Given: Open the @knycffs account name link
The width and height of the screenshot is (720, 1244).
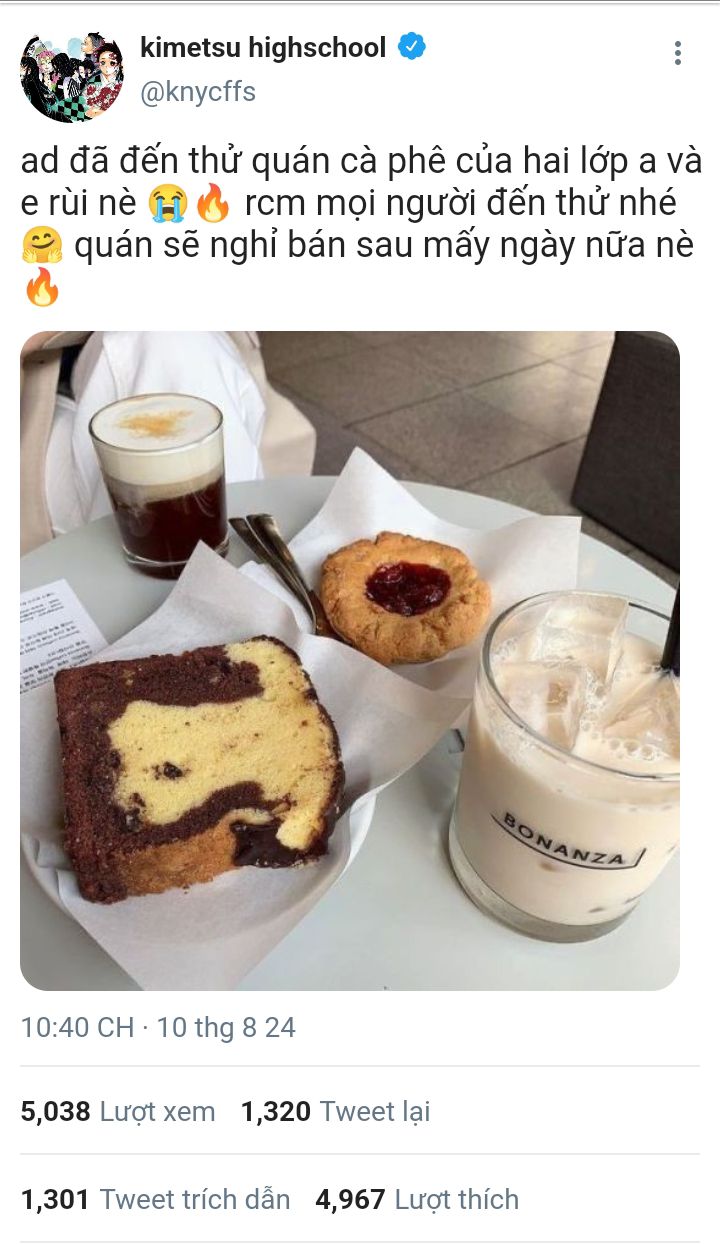Looking at the screenshot, I should pyautogui.click(x=198, y=92).
